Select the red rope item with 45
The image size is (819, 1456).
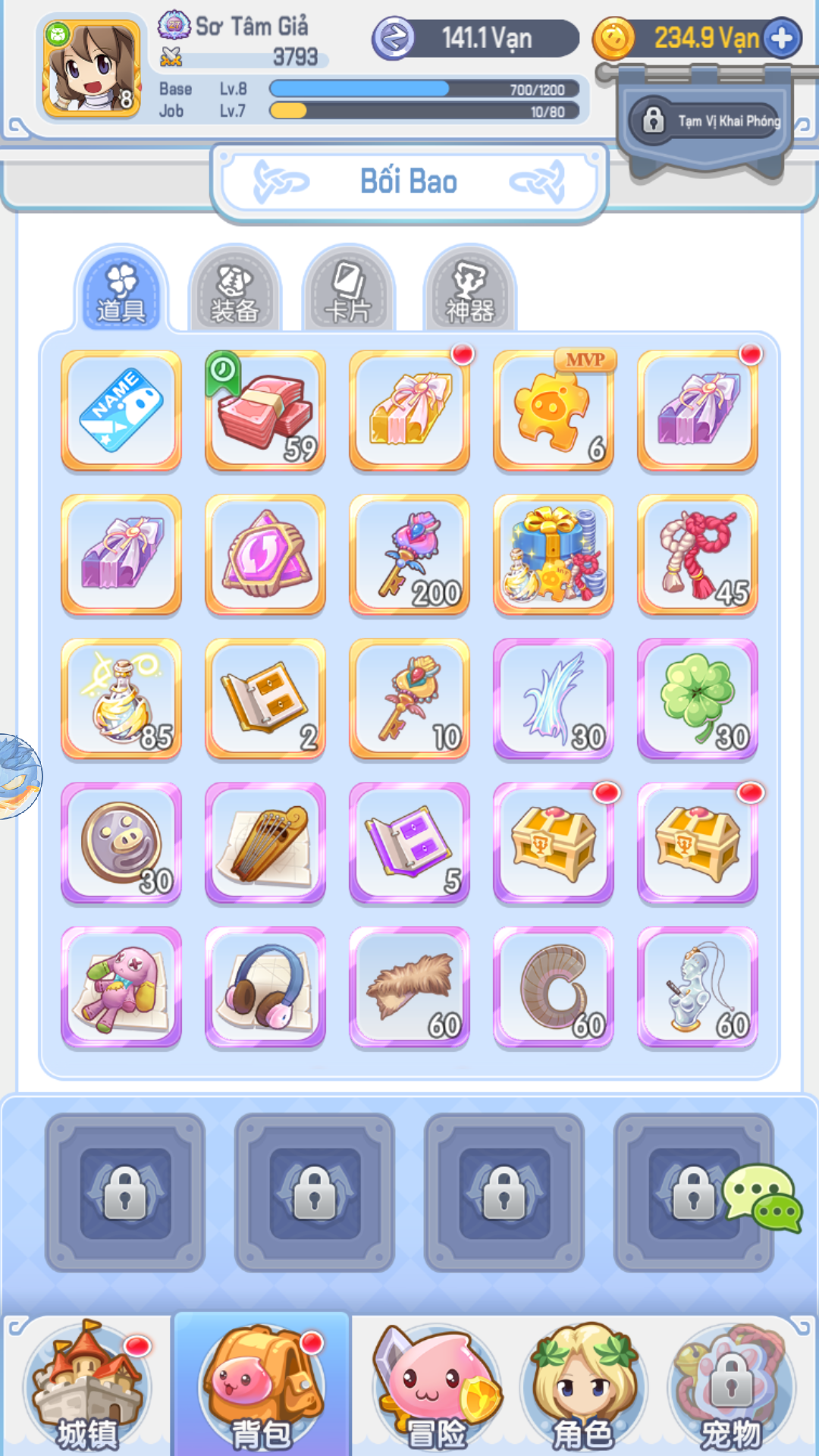pos(698,555)
